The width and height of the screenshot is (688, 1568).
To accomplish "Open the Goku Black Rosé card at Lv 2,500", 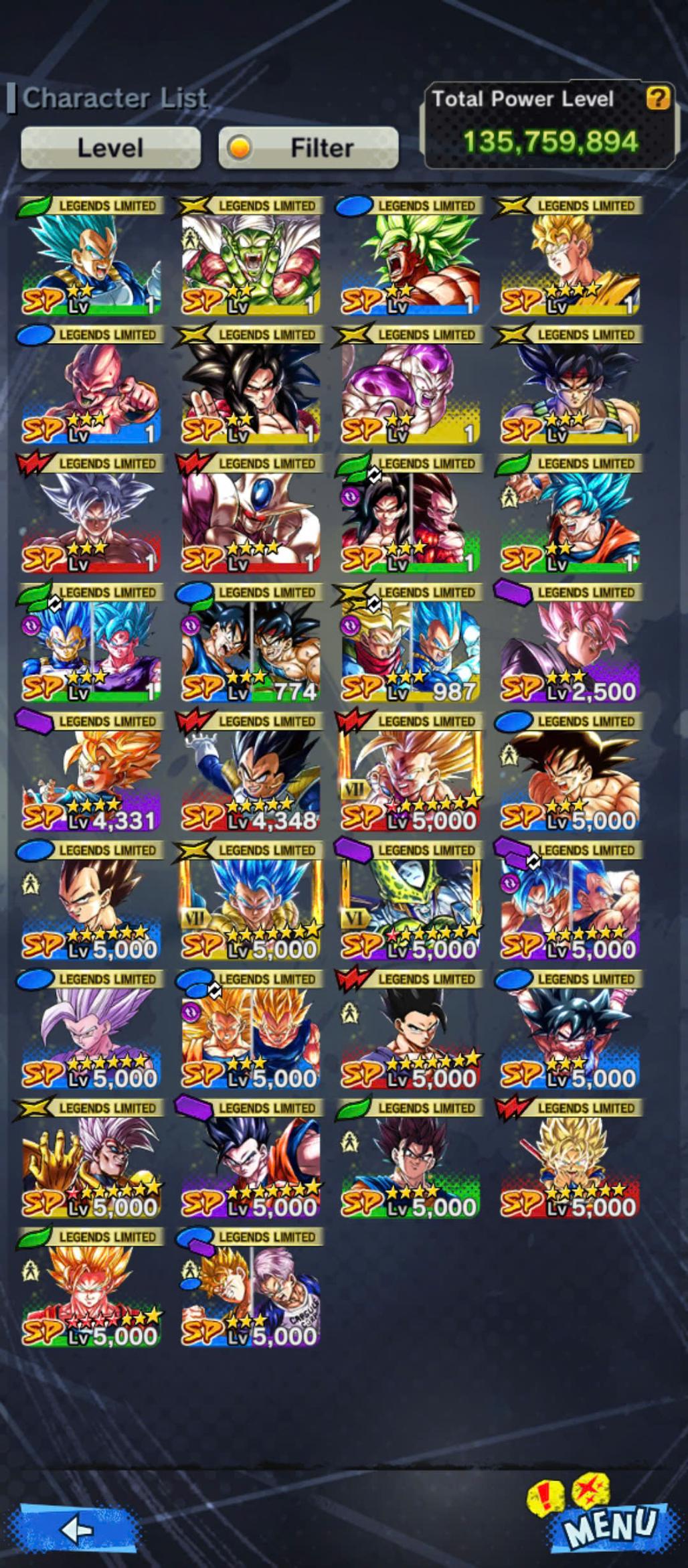I will tap(570, 646).
